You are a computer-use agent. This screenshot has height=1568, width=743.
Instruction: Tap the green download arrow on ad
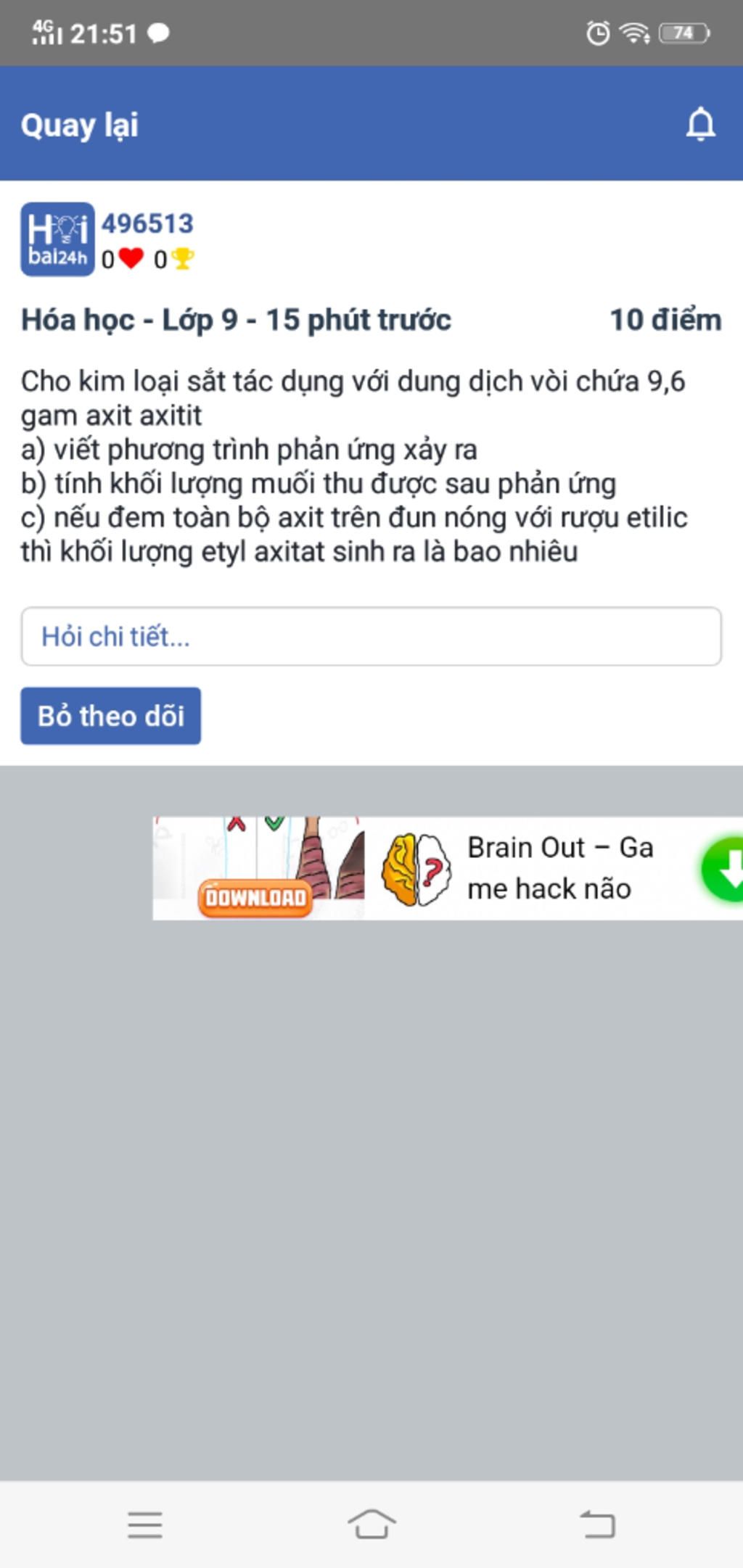(726, 868)
